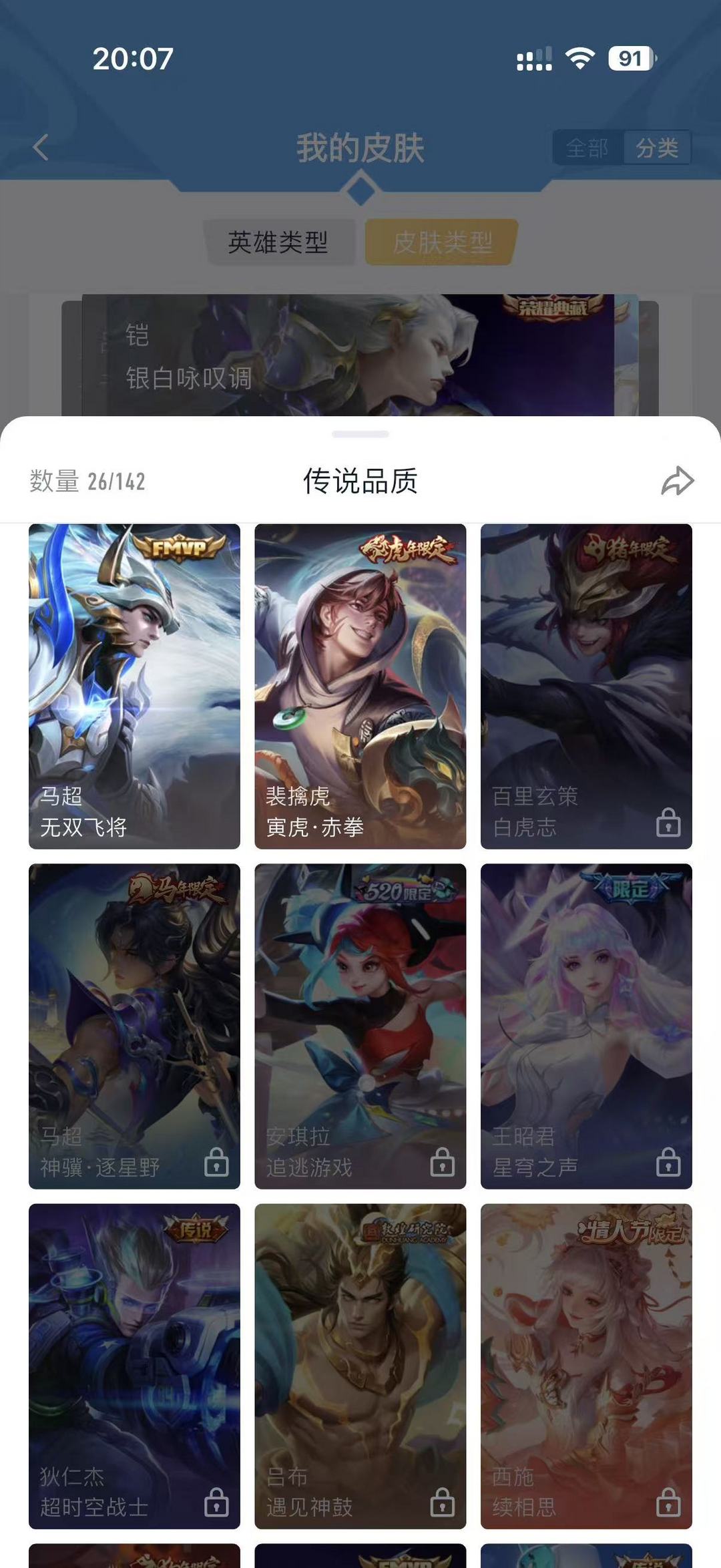Switch to the 分类 tab
This screenshot has width=721, height=1568.
pos(658,148)
